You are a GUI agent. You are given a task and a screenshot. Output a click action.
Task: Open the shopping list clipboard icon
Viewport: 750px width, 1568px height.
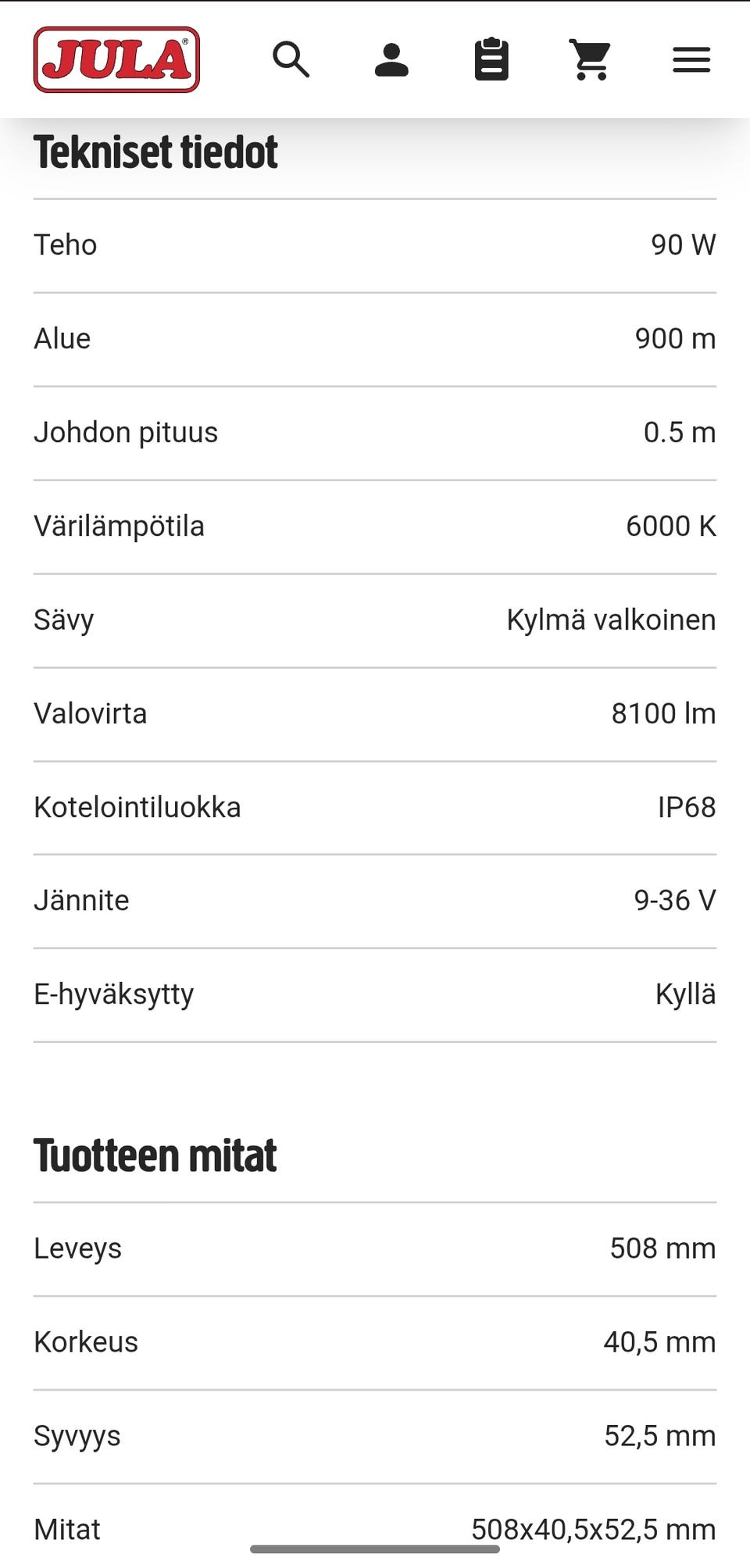click(x=491, y=60)
